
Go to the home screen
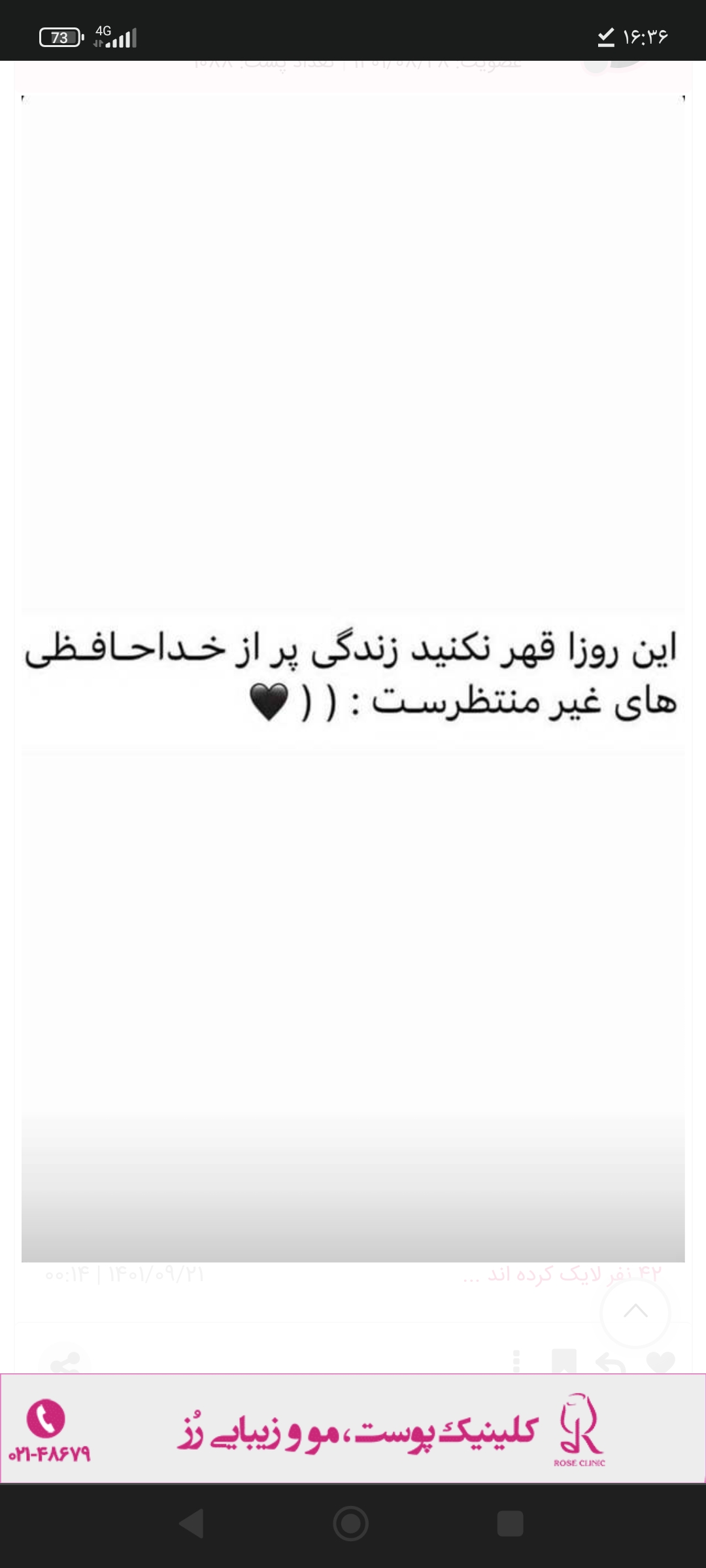(x=351, y=1524)
